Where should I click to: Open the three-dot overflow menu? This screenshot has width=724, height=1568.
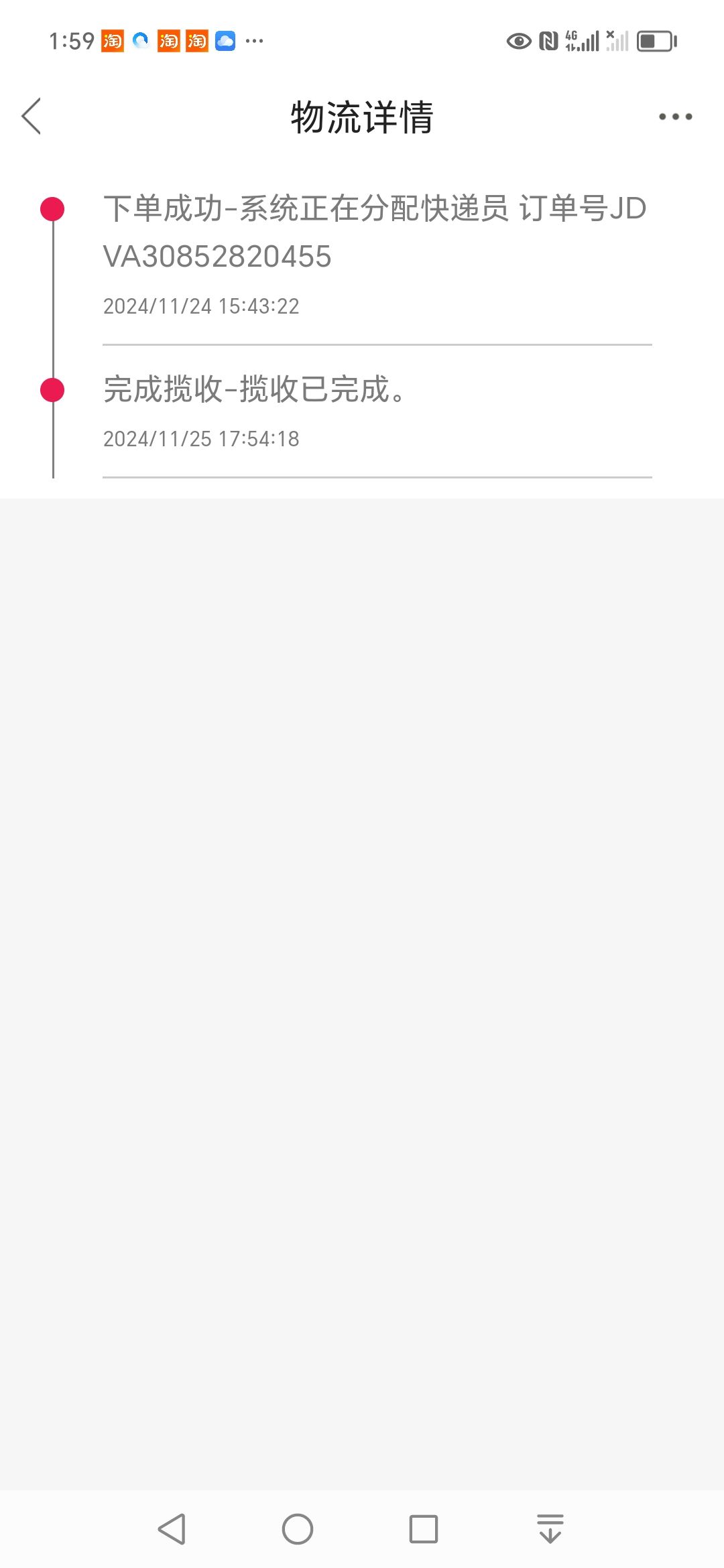[675, 117]
